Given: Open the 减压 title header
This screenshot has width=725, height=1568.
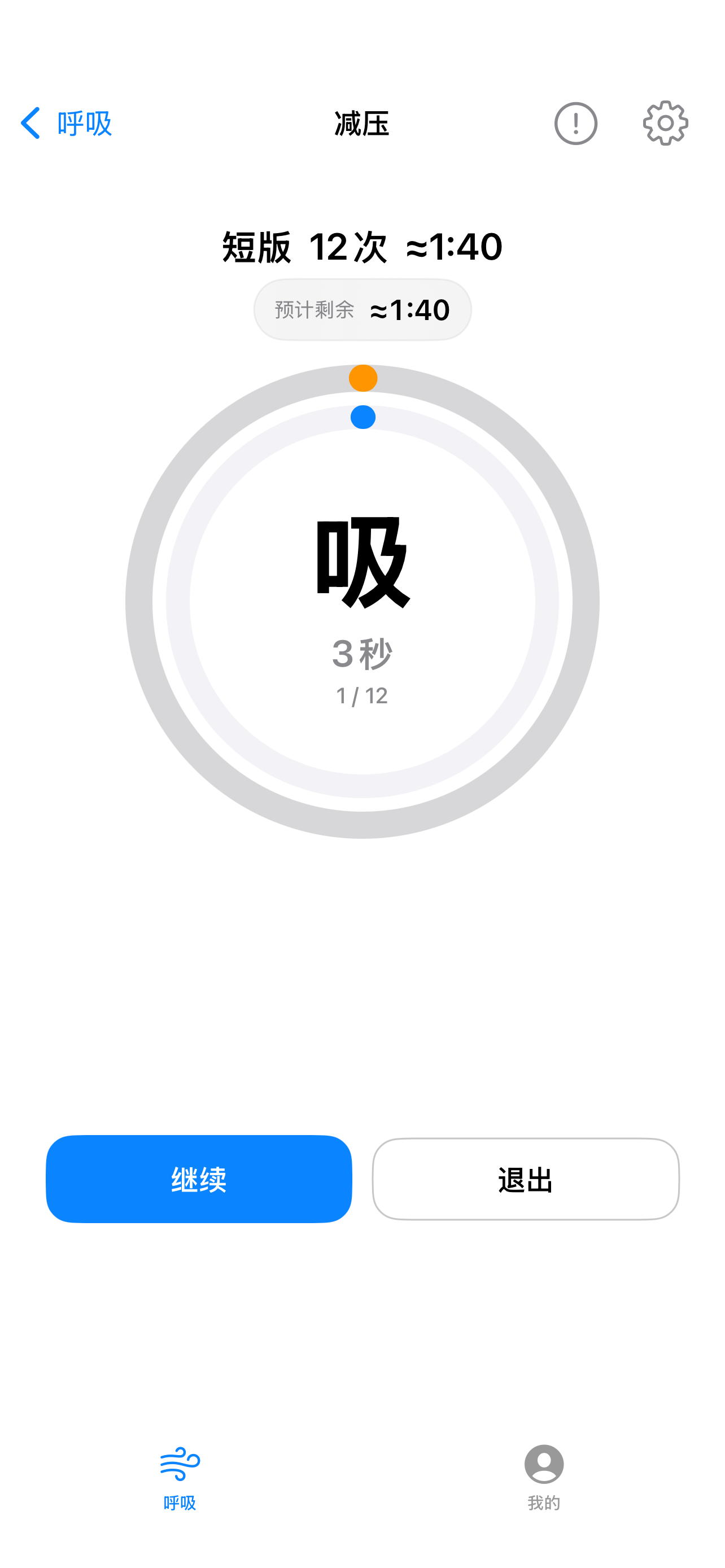Looking at the screenshot, I should [x=362, y=123].
